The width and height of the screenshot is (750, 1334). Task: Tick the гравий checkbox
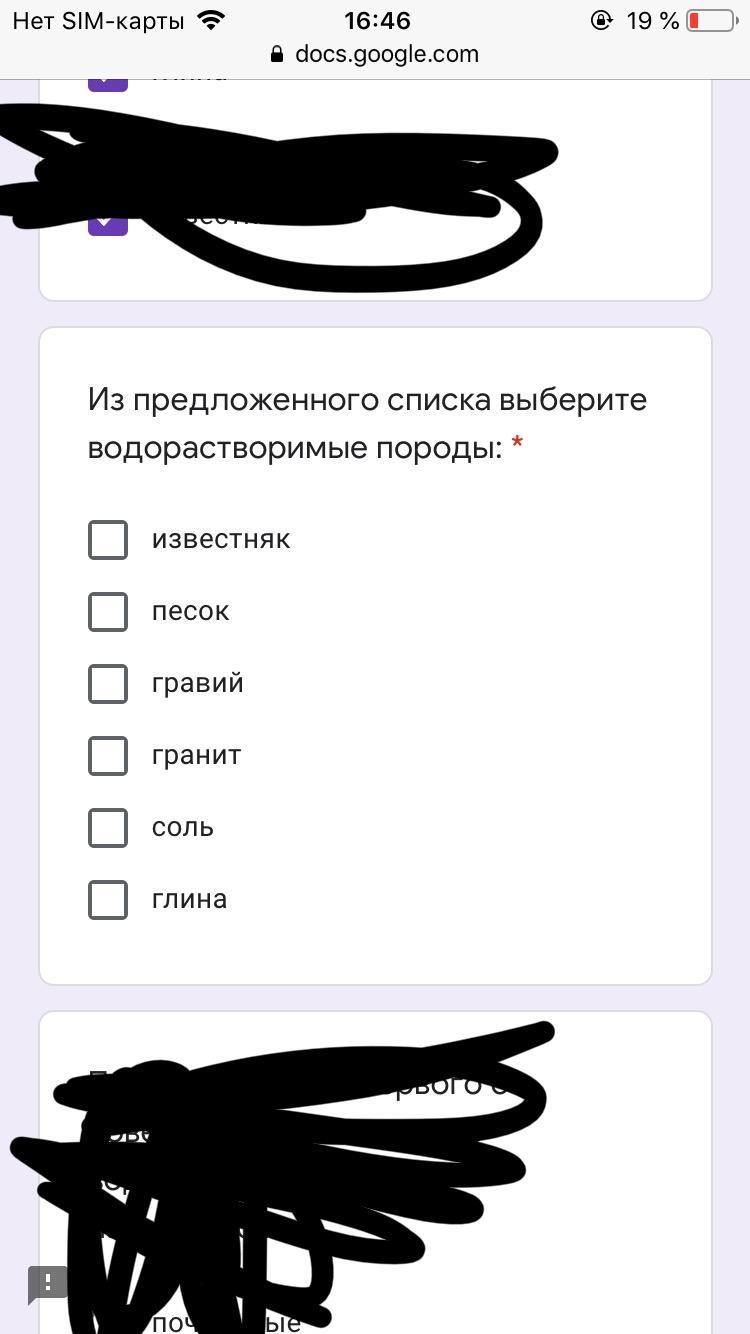tap(108, 684)
